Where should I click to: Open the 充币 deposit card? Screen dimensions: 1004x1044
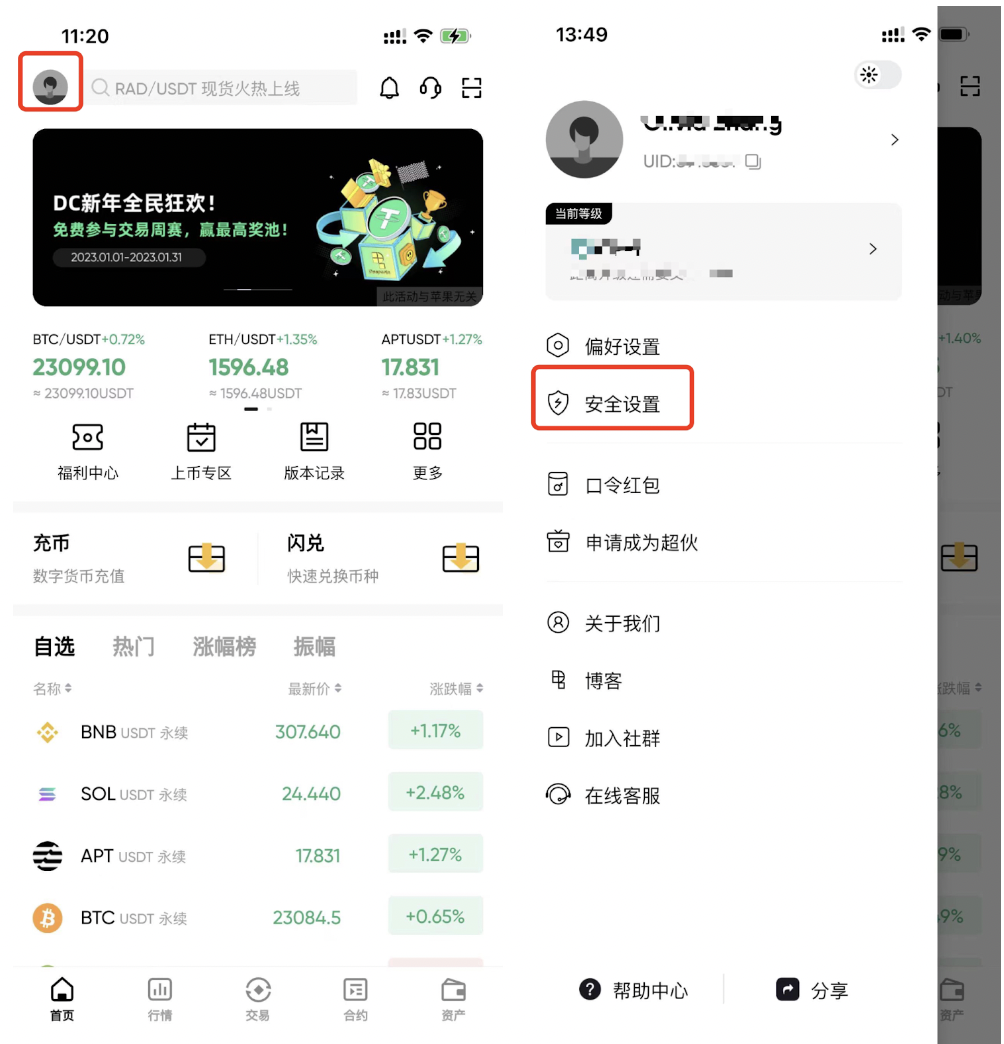point(130,558)
